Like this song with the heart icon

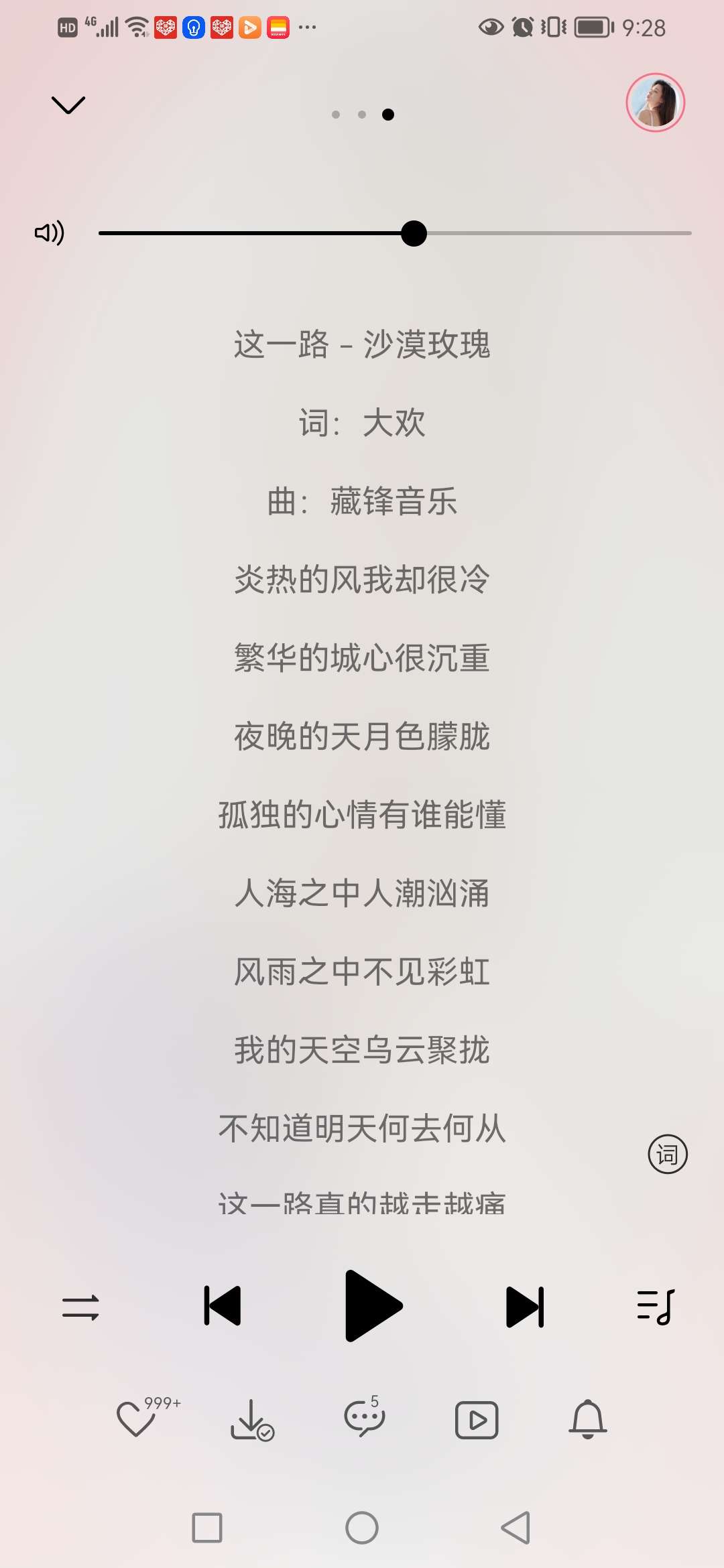coord(137,1419)
